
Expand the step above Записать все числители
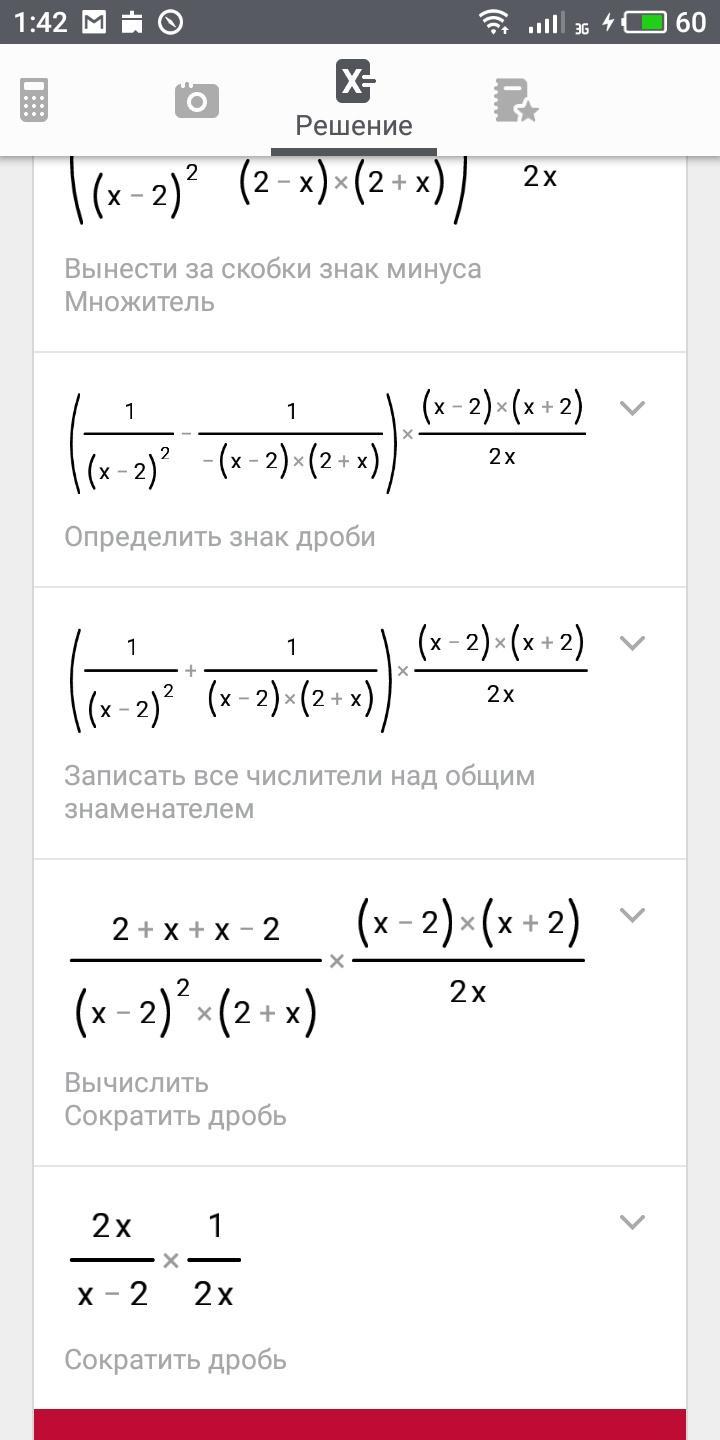(x=632, y=643)
